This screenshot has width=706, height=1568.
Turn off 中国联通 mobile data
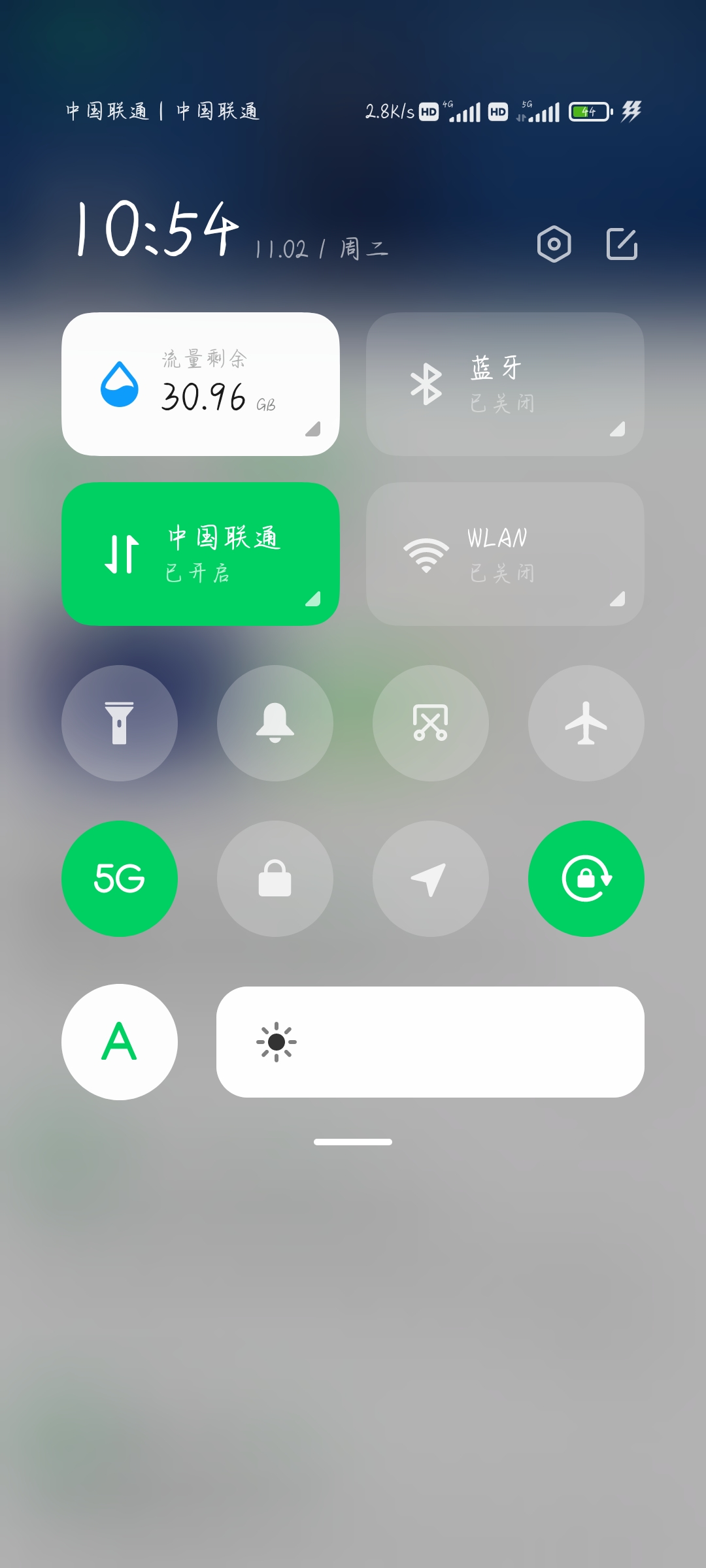(x=201, y=554)
